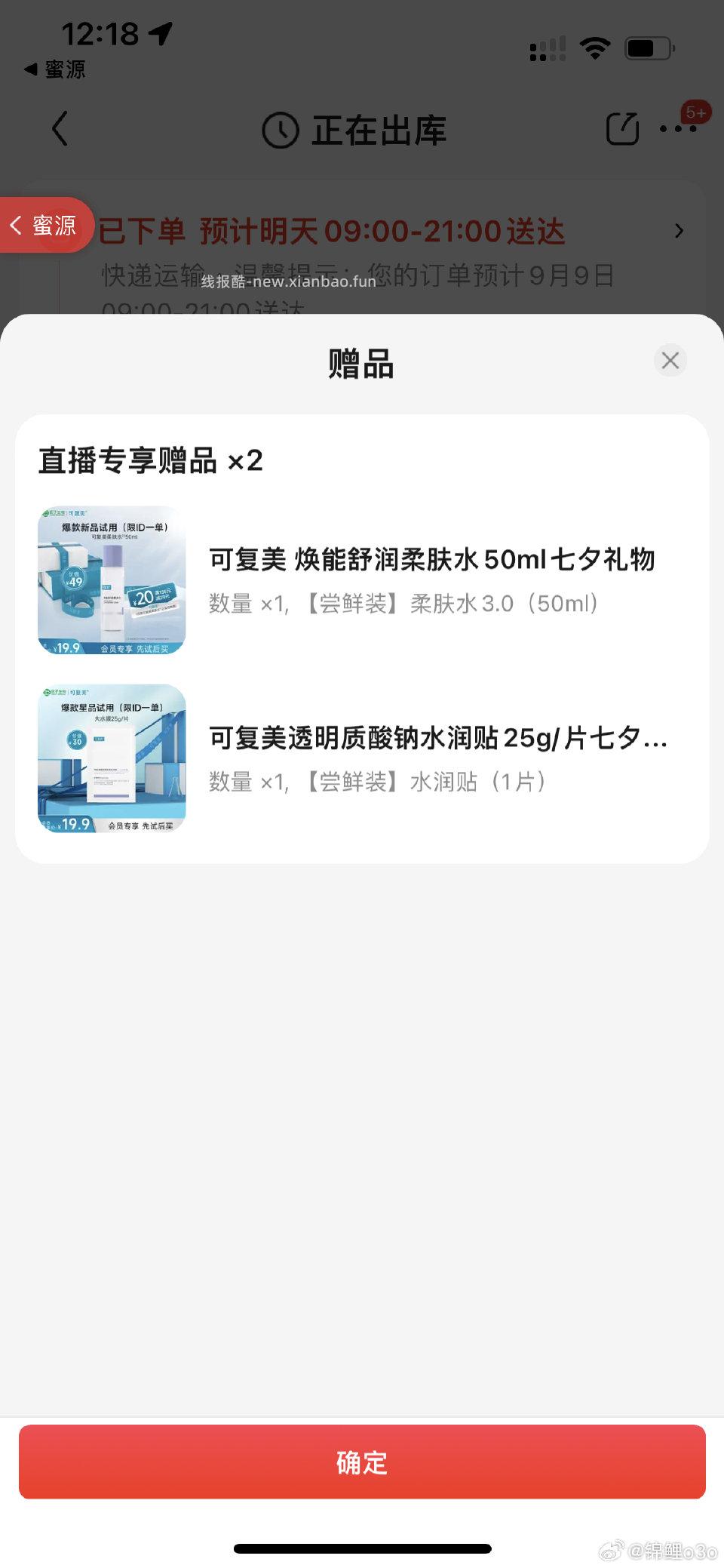Tap the battery icon in the status bar
Image resolution: width=724 pixels, height=1568 pixels.
click(x=647, y=47)
